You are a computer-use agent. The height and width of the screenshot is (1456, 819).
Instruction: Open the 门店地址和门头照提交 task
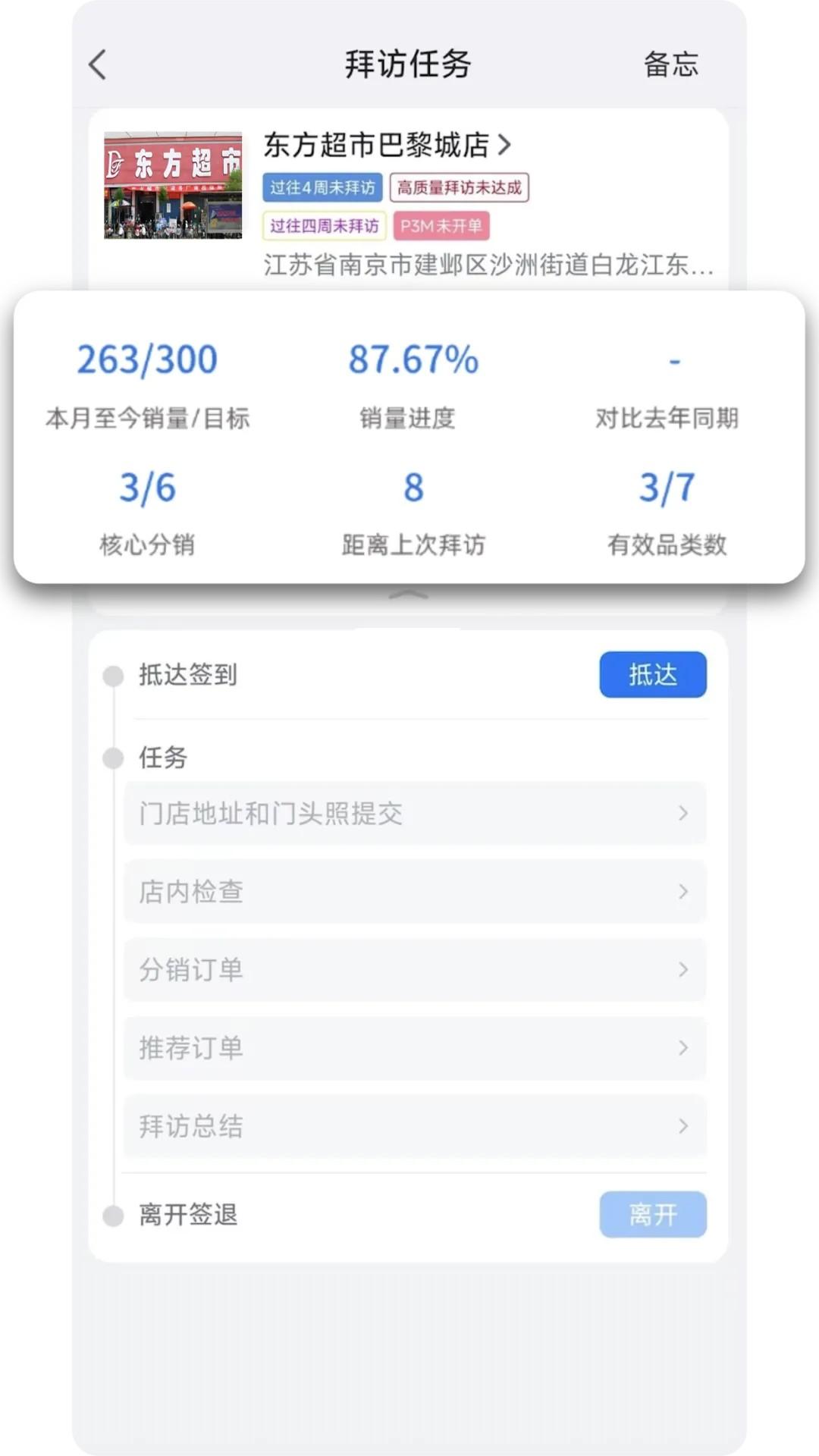click(x=414, y=814)
